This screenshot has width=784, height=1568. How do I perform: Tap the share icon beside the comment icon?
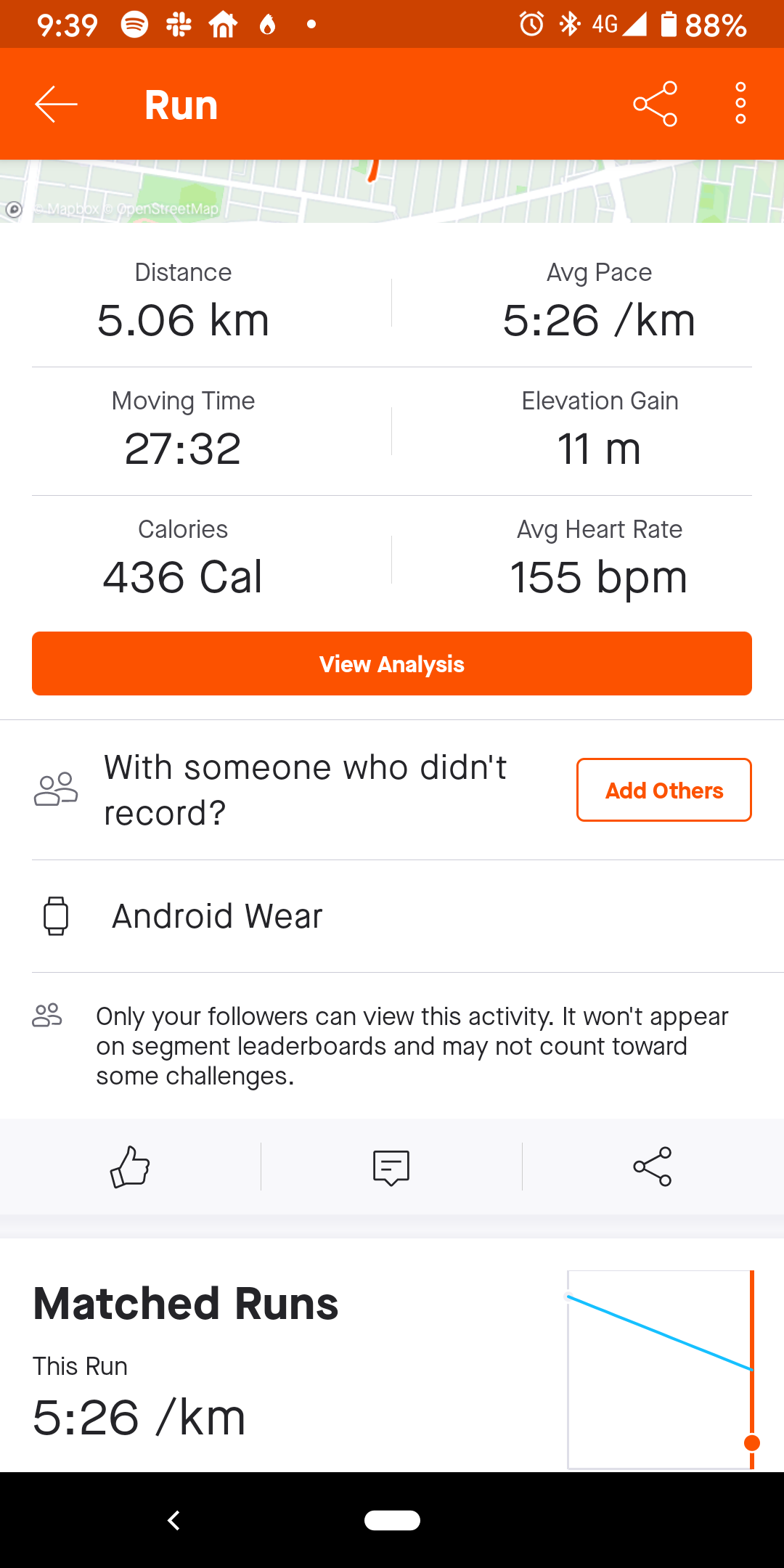coord(653,1167)
